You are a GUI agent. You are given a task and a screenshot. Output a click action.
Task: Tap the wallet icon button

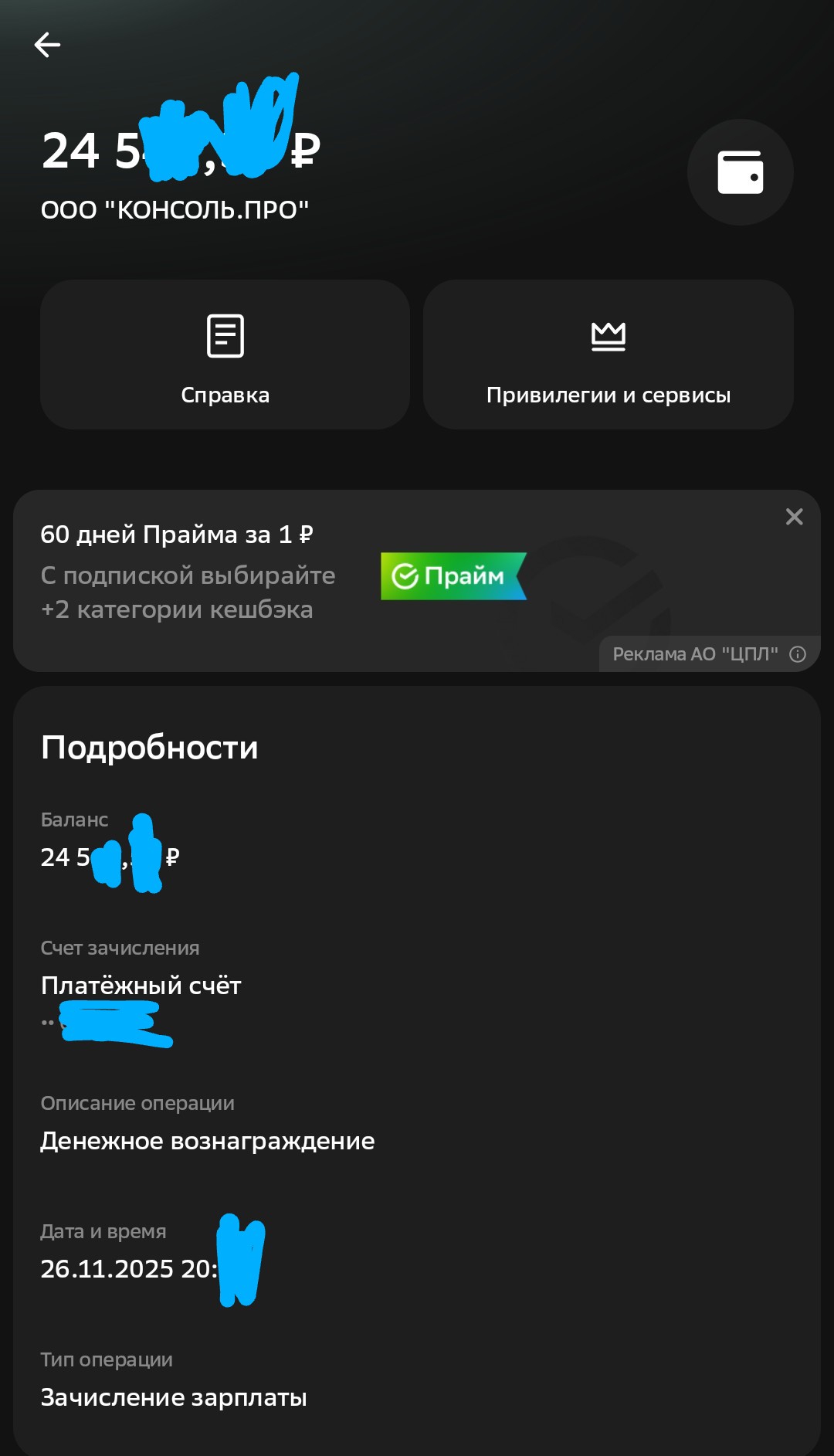coord(740,172)
